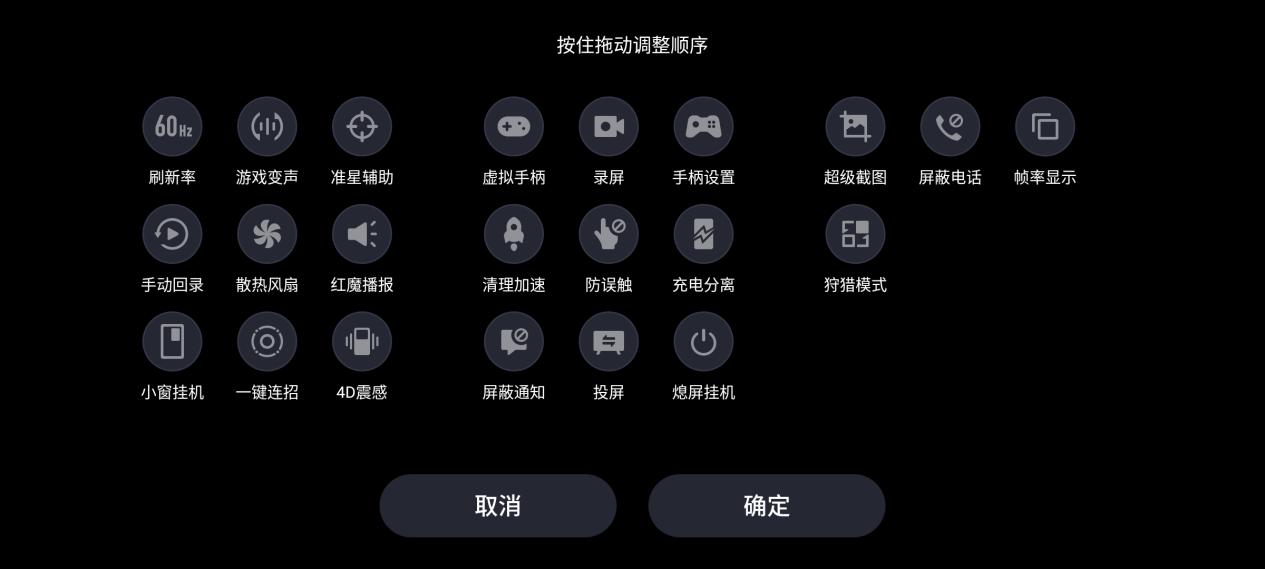The width and height of the screenshot is (1265, 569).
Task: Tap the 散热风扇 cooling fan icon
Action: (267, 234)
